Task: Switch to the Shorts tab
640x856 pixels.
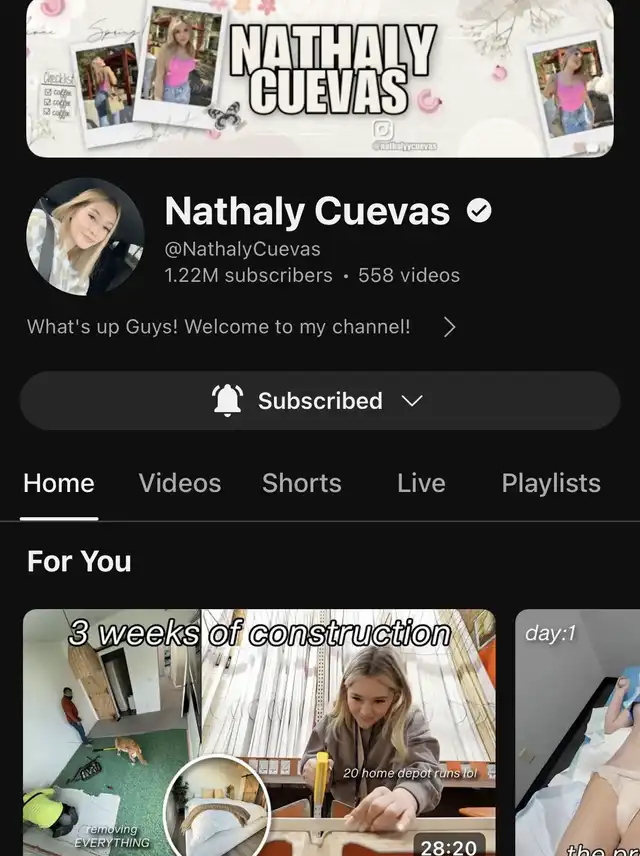Action: click(301, 484)
